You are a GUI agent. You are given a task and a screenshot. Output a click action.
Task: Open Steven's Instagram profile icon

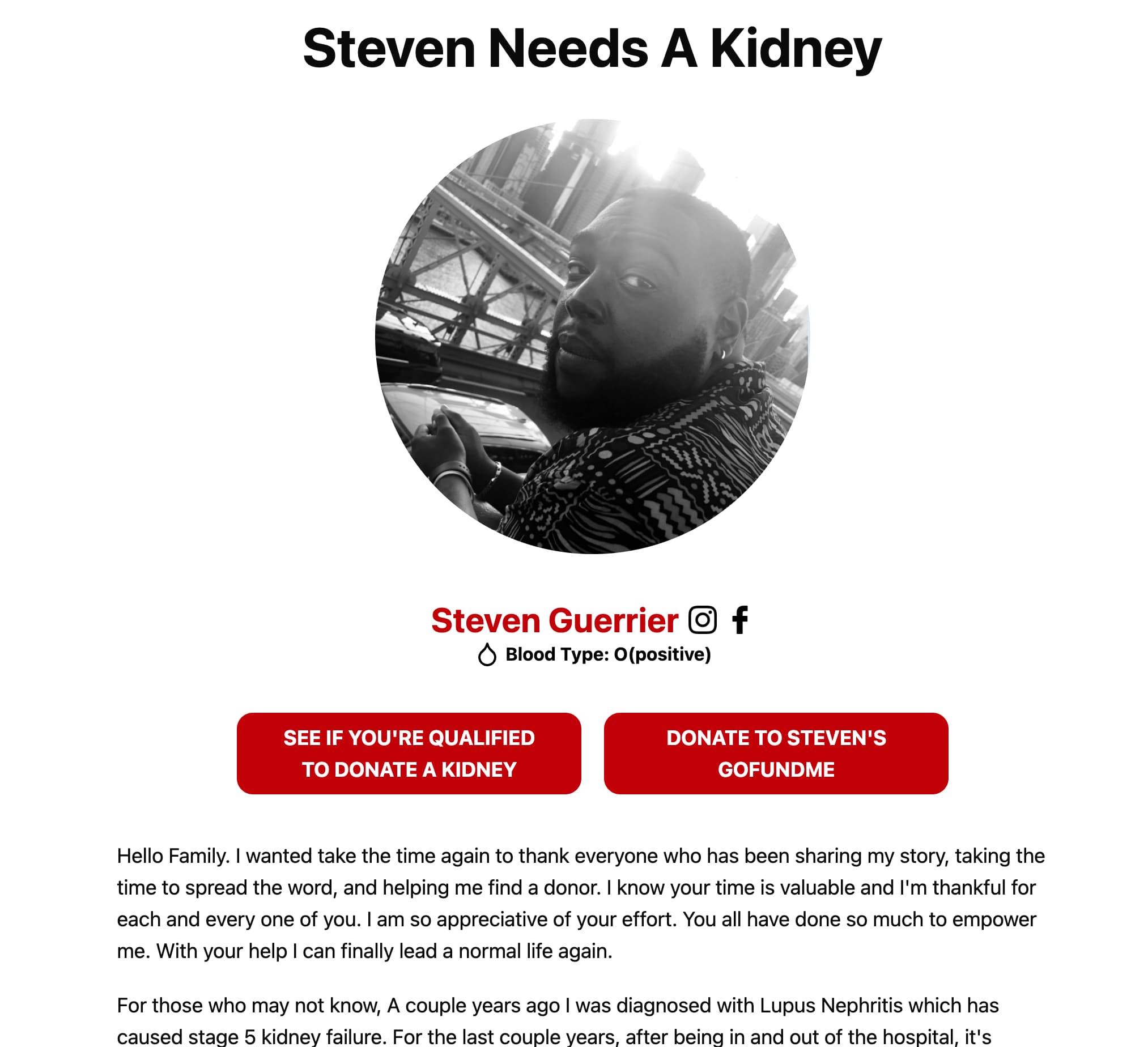702,620
